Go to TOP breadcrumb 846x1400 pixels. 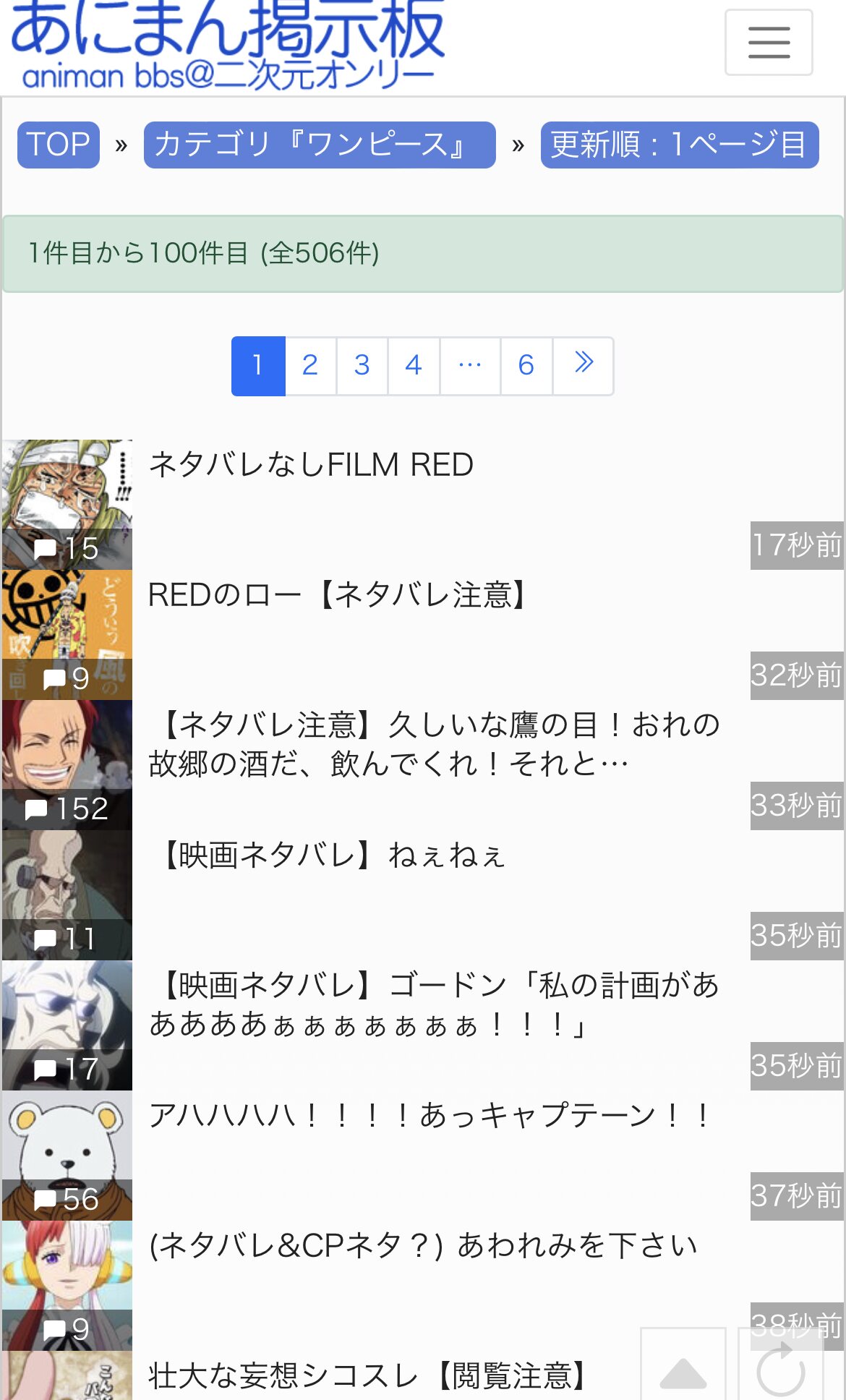click(x=59, y=145)
